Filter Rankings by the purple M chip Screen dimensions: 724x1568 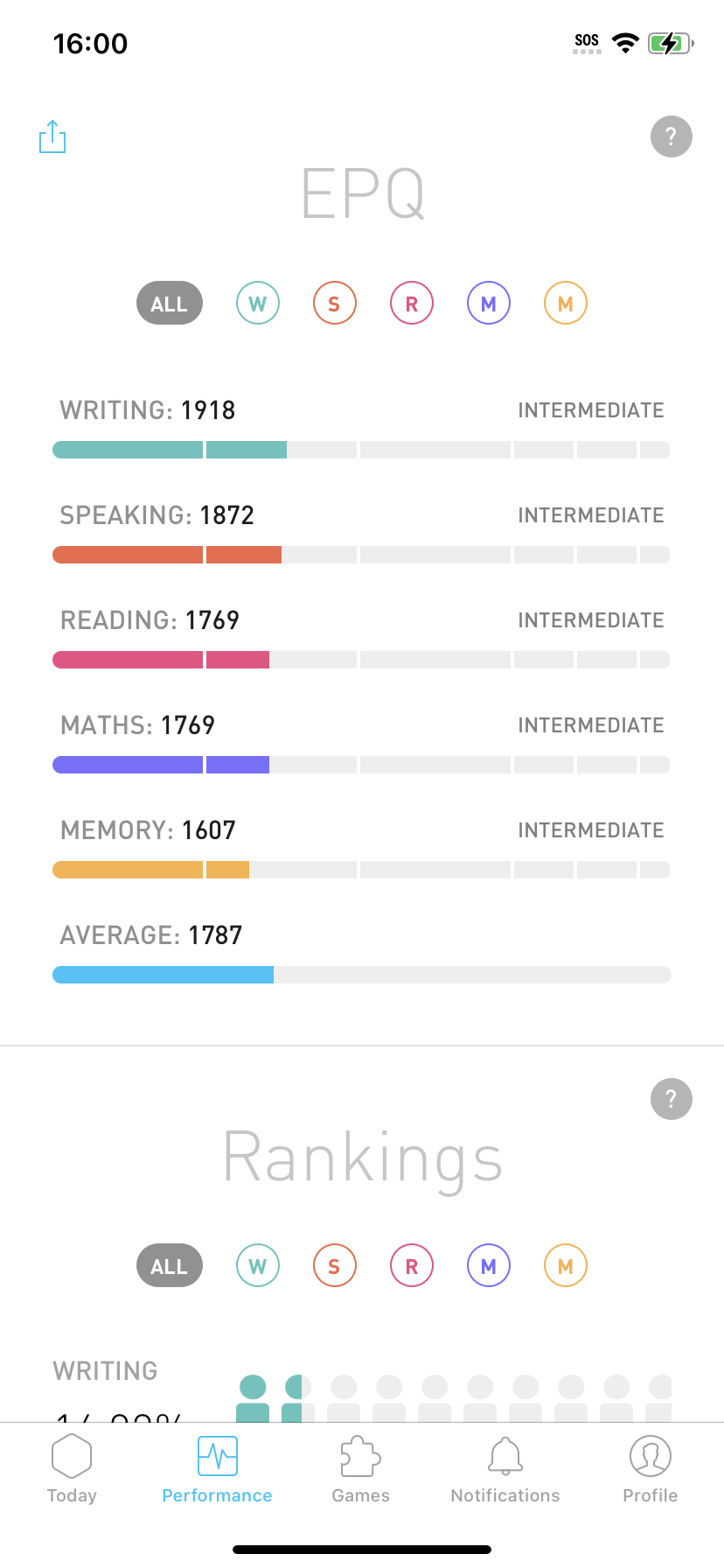[x=489, y=1266]
